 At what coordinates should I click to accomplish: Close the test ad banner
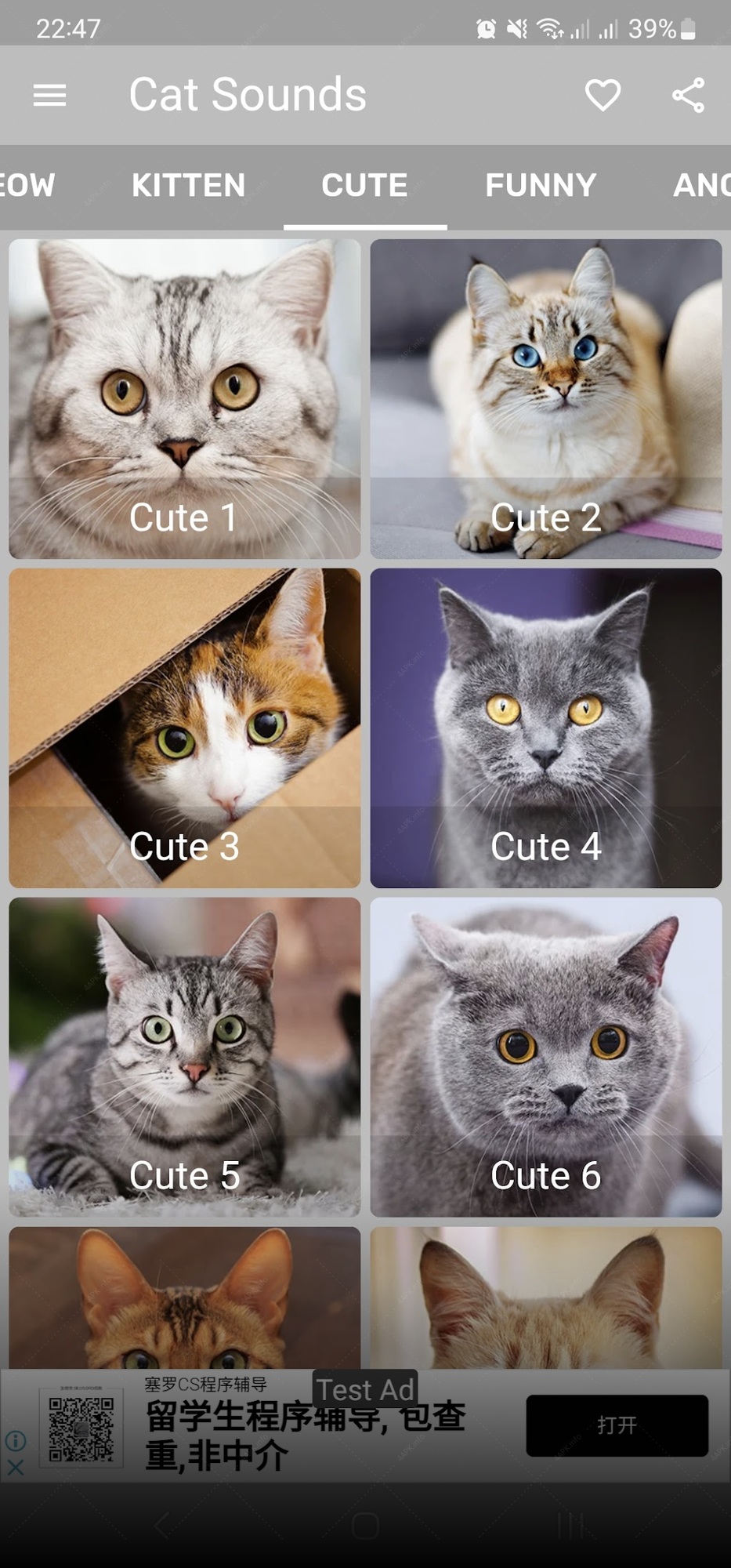point(16,1467)
